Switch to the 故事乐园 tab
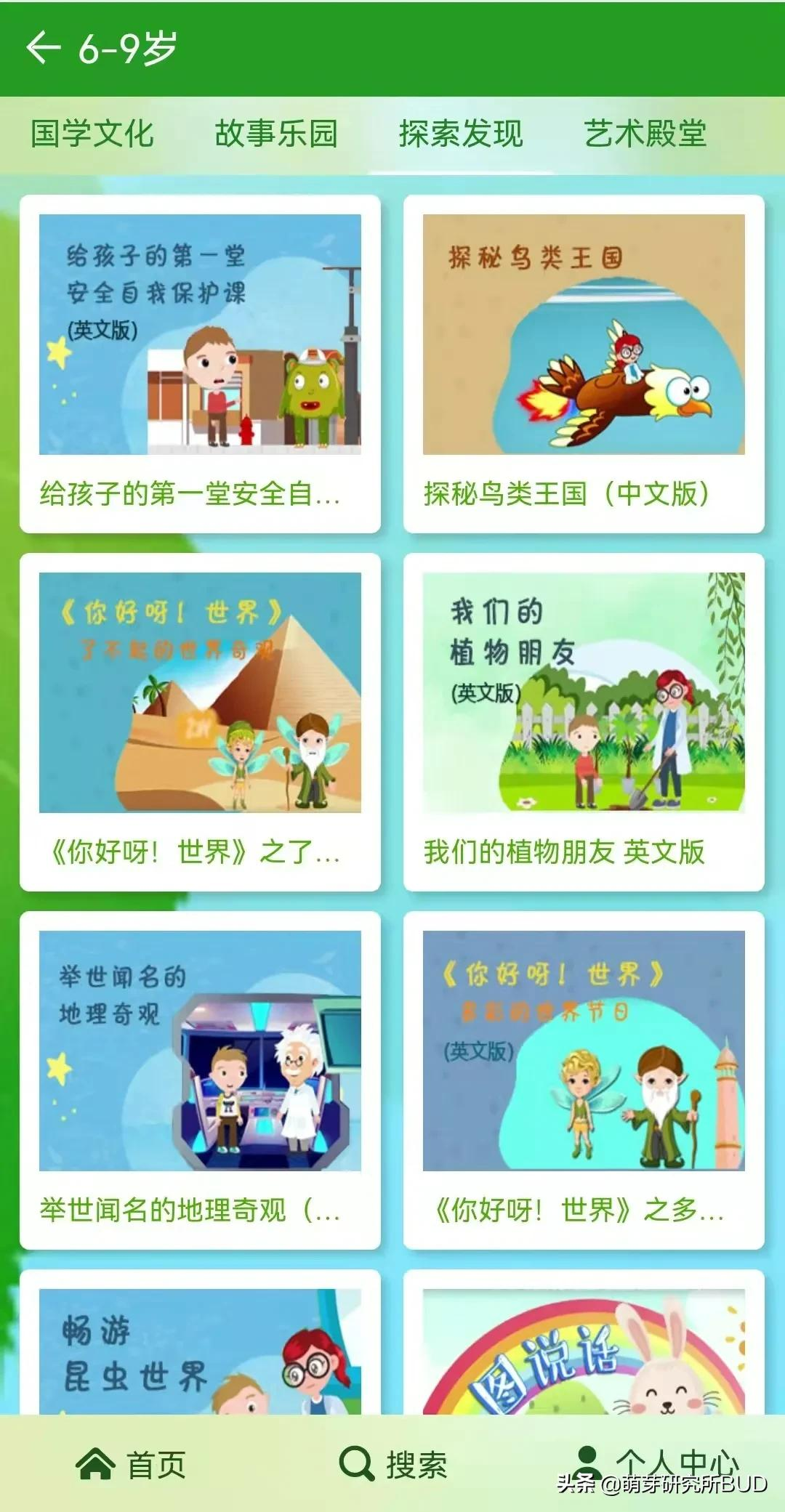This screenshot has height=1512, width=785. (278, 132)
